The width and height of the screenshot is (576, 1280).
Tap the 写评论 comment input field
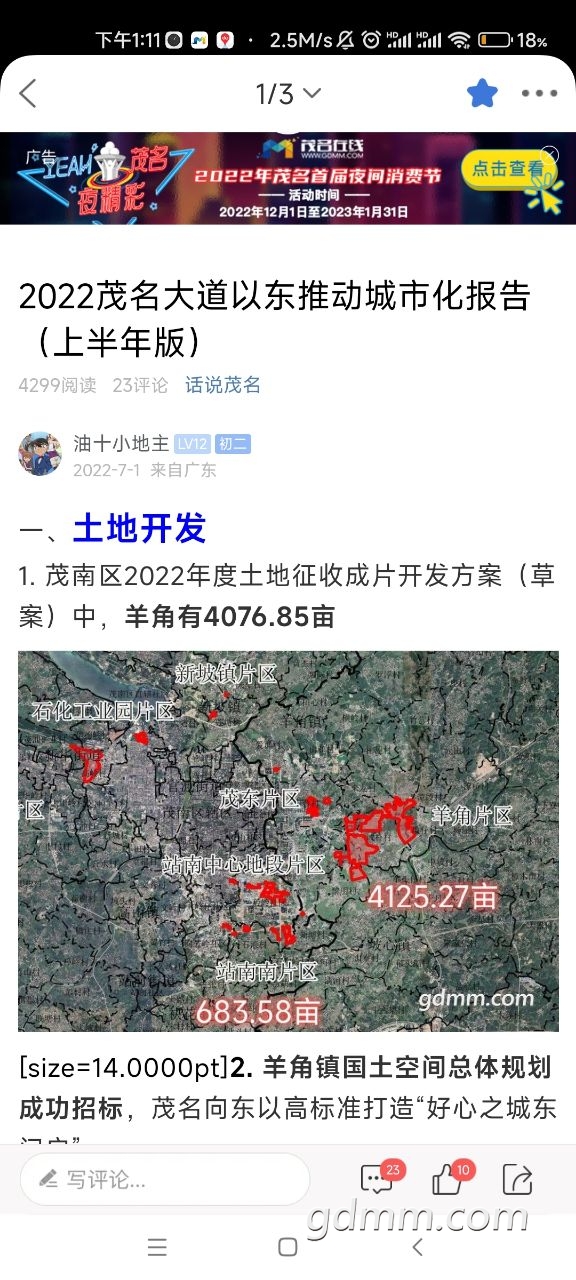164,1179
